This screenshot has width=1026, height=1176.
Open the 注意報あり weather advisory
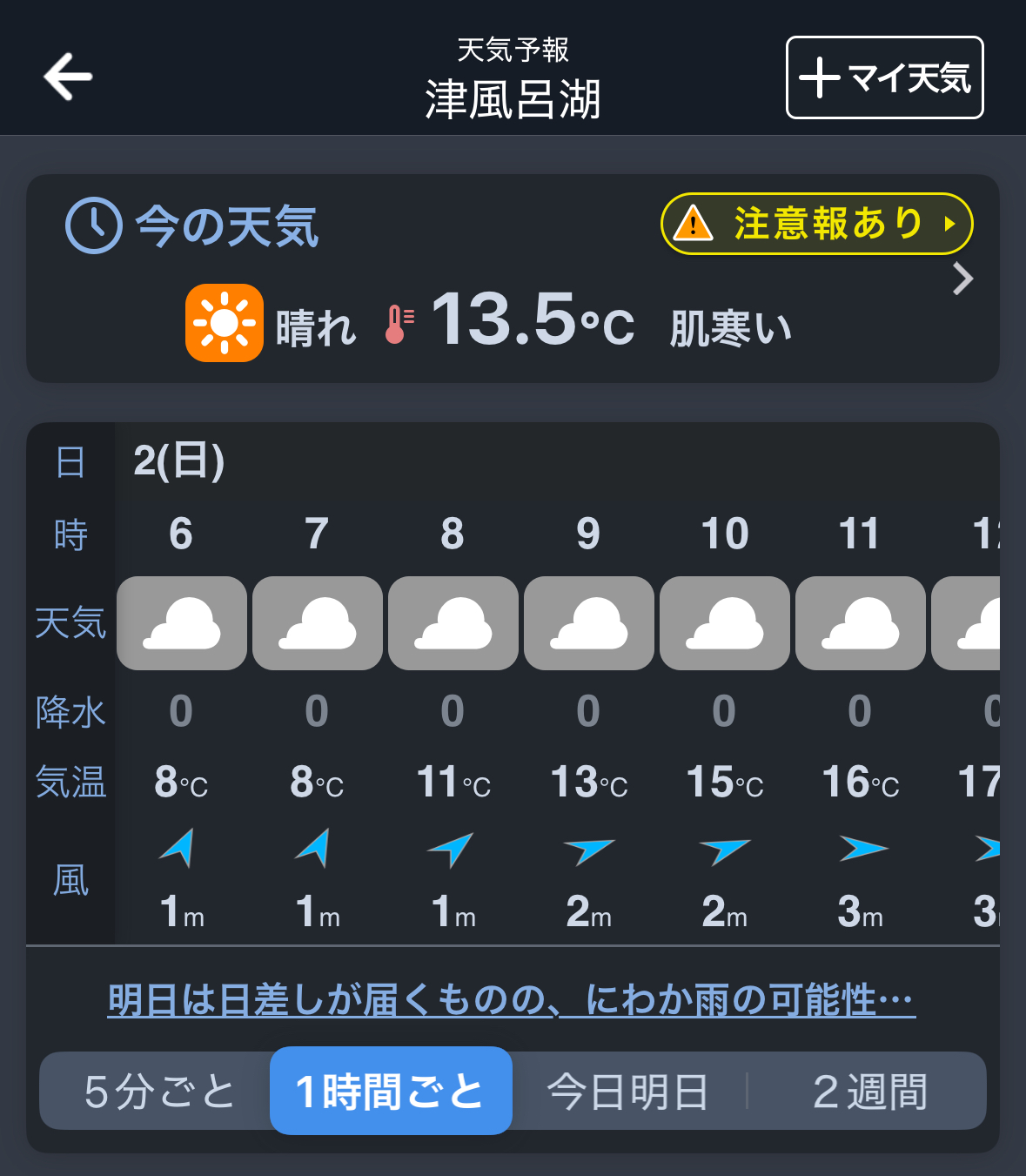816,224
